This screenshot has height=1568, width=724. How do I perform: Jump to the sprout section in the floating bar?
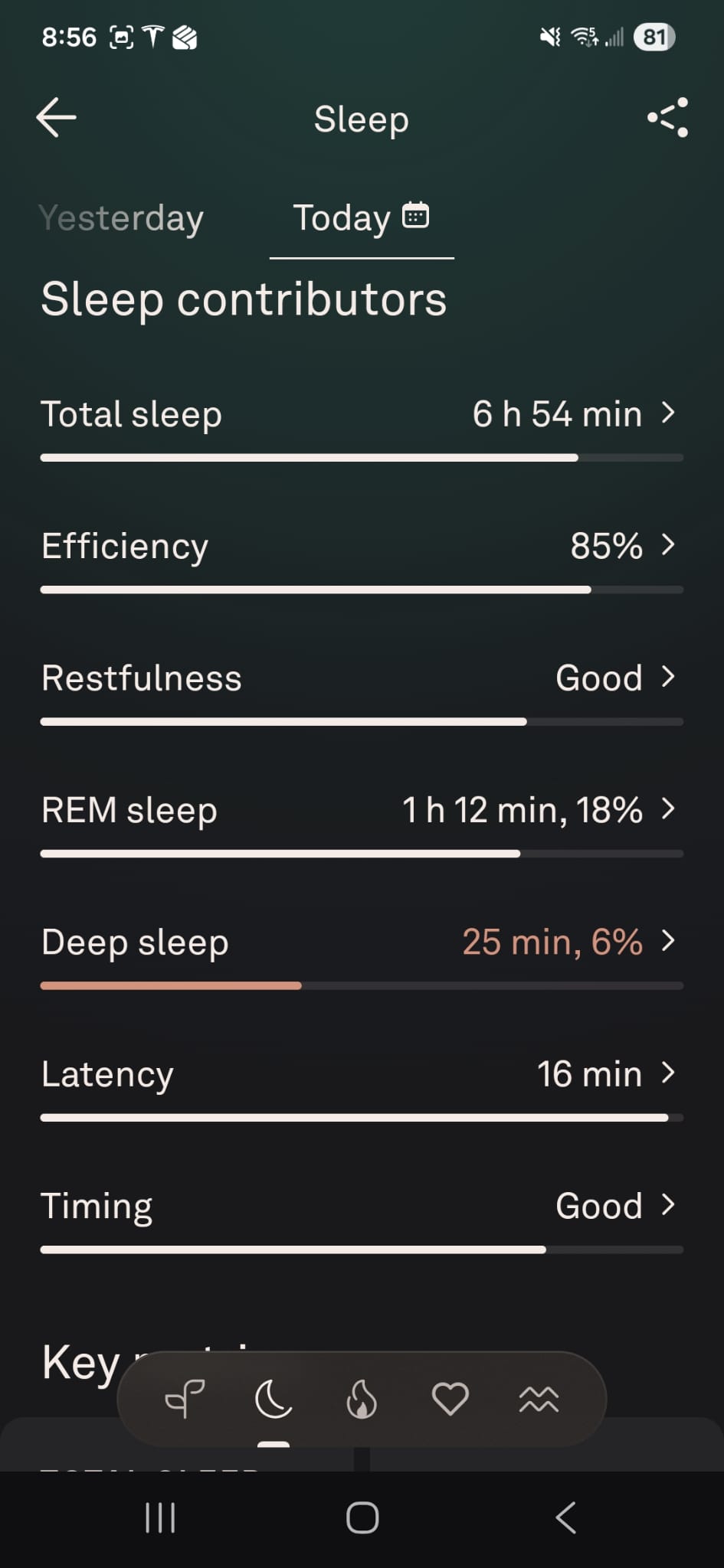coord(185,1399)
